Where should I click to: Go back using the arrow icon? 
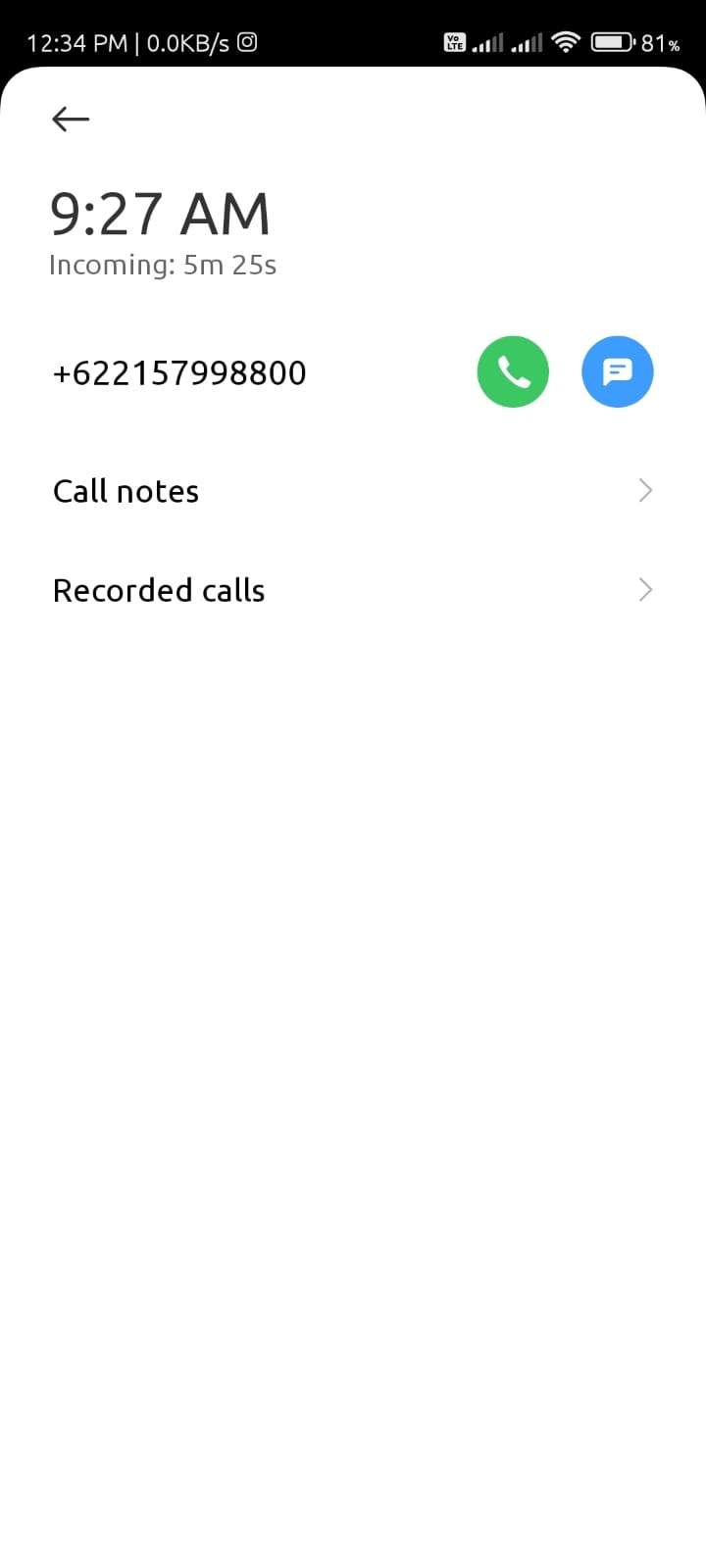71,119
